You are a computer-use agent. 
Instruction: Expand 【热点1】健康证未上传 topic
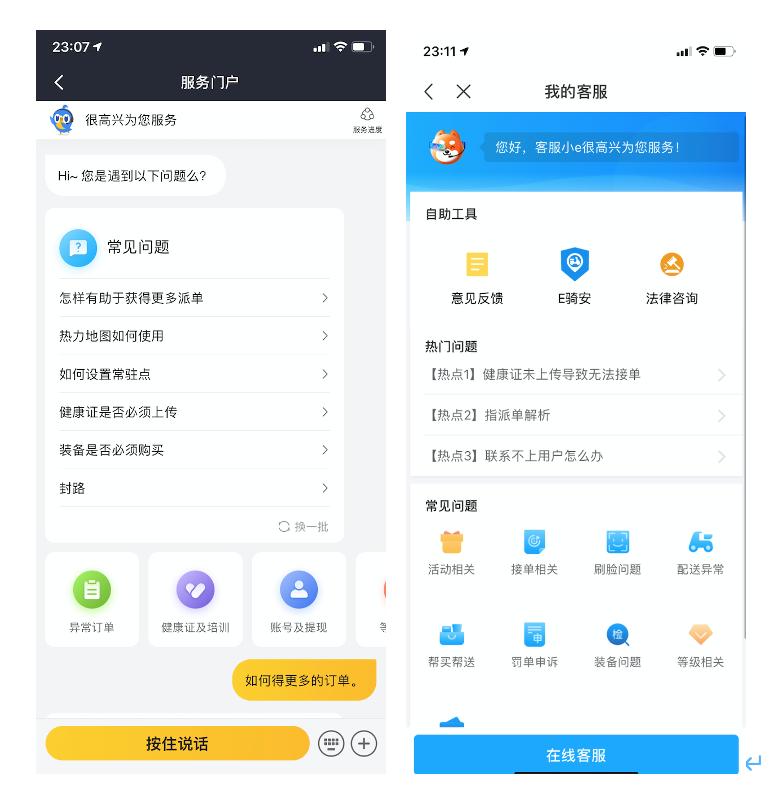575,373
